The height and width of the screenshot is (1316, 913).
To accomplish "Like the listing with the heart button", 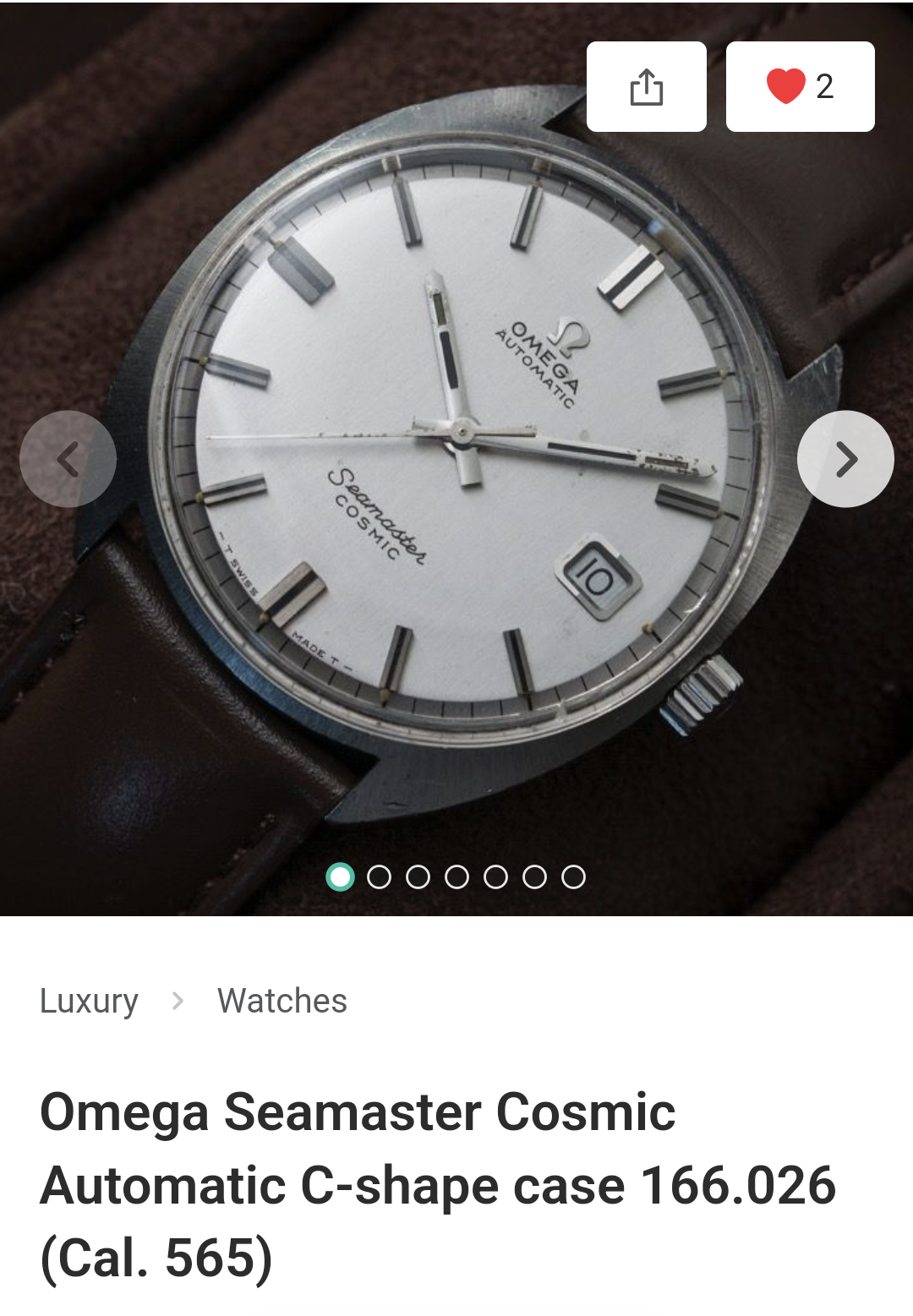I will click(800, 87).
